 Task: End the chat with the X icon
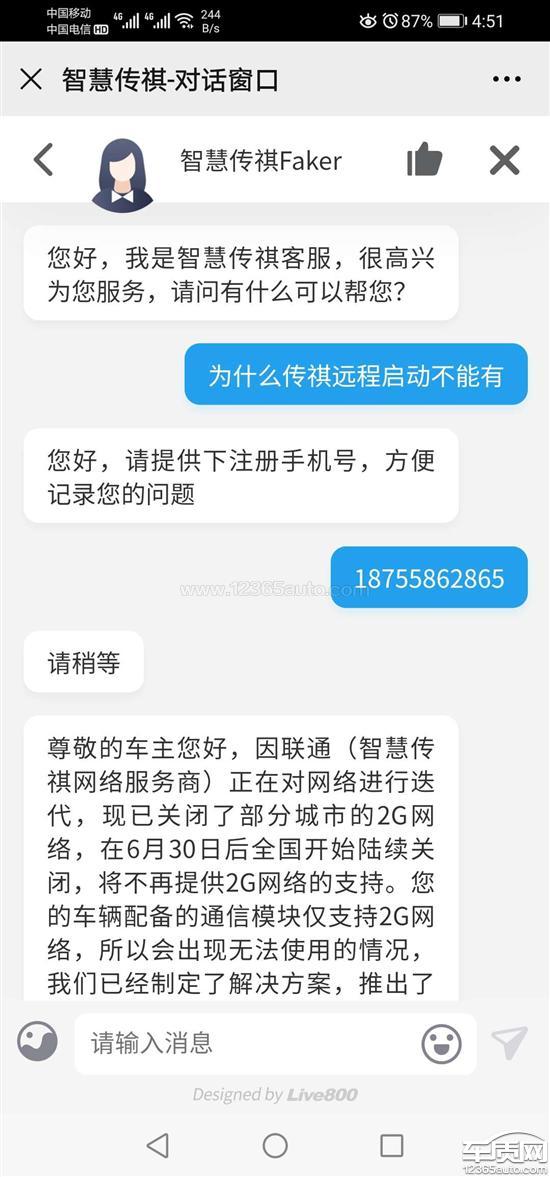click(x=504, y=160)
